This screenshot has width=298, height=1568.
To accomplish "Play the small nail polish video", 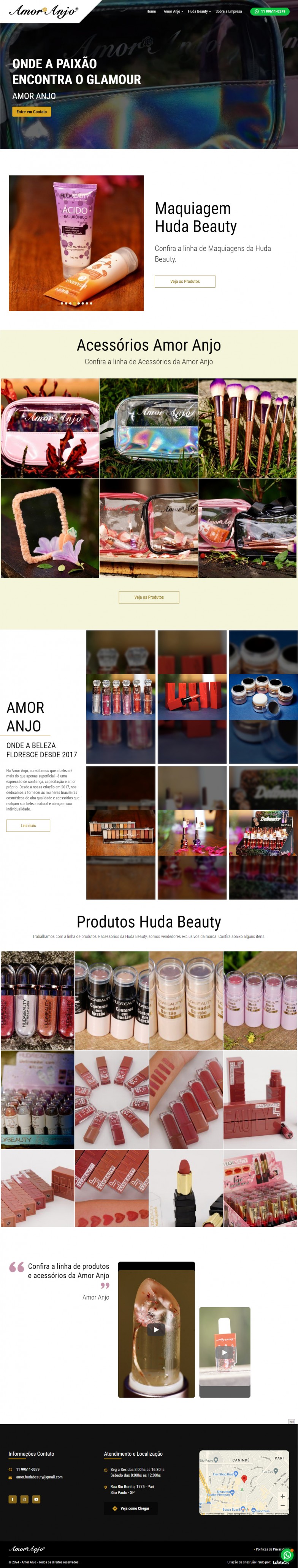I will coord(224,1352).
